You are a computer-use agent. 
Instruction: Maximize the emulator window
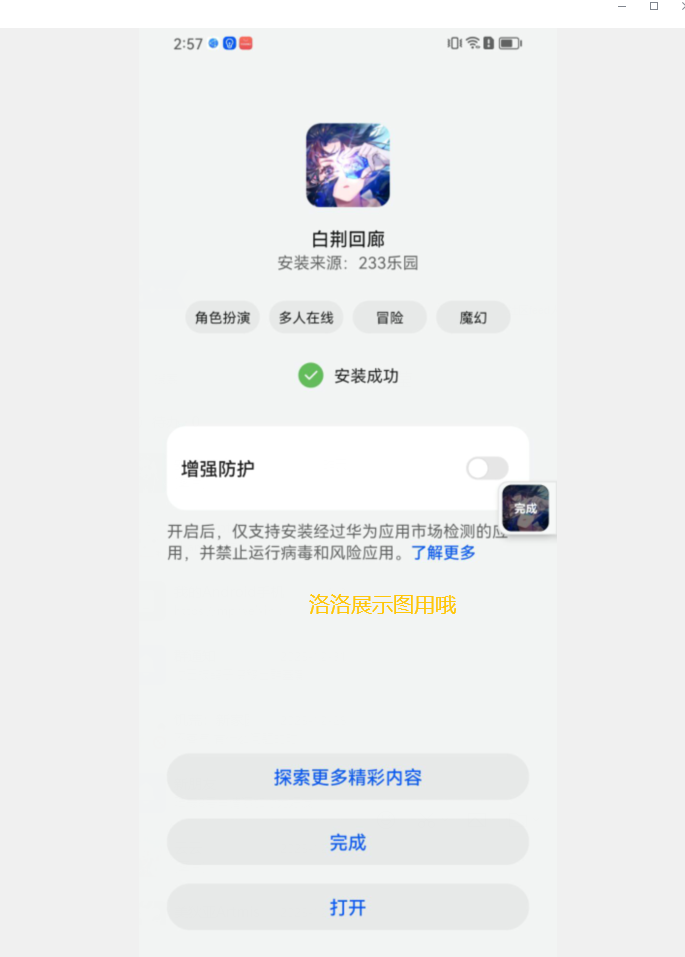[x=654, y=6]
